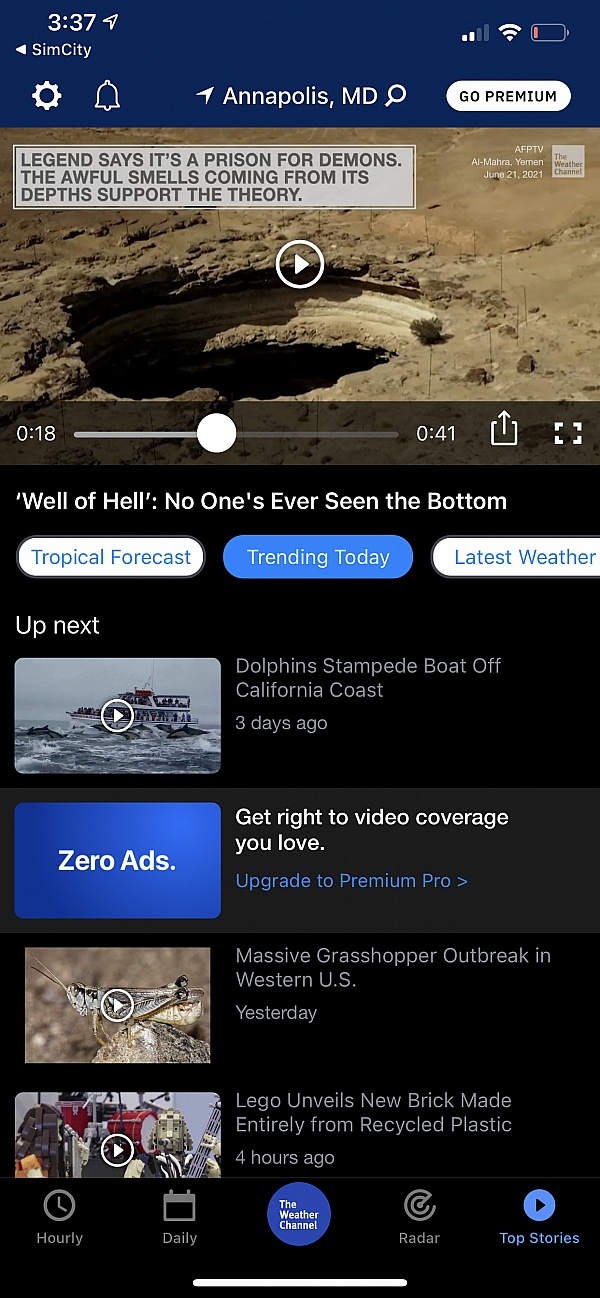Switch to the Hourly tab
This screenshot has height=1298, width=600.
(x=59, y=1217)
